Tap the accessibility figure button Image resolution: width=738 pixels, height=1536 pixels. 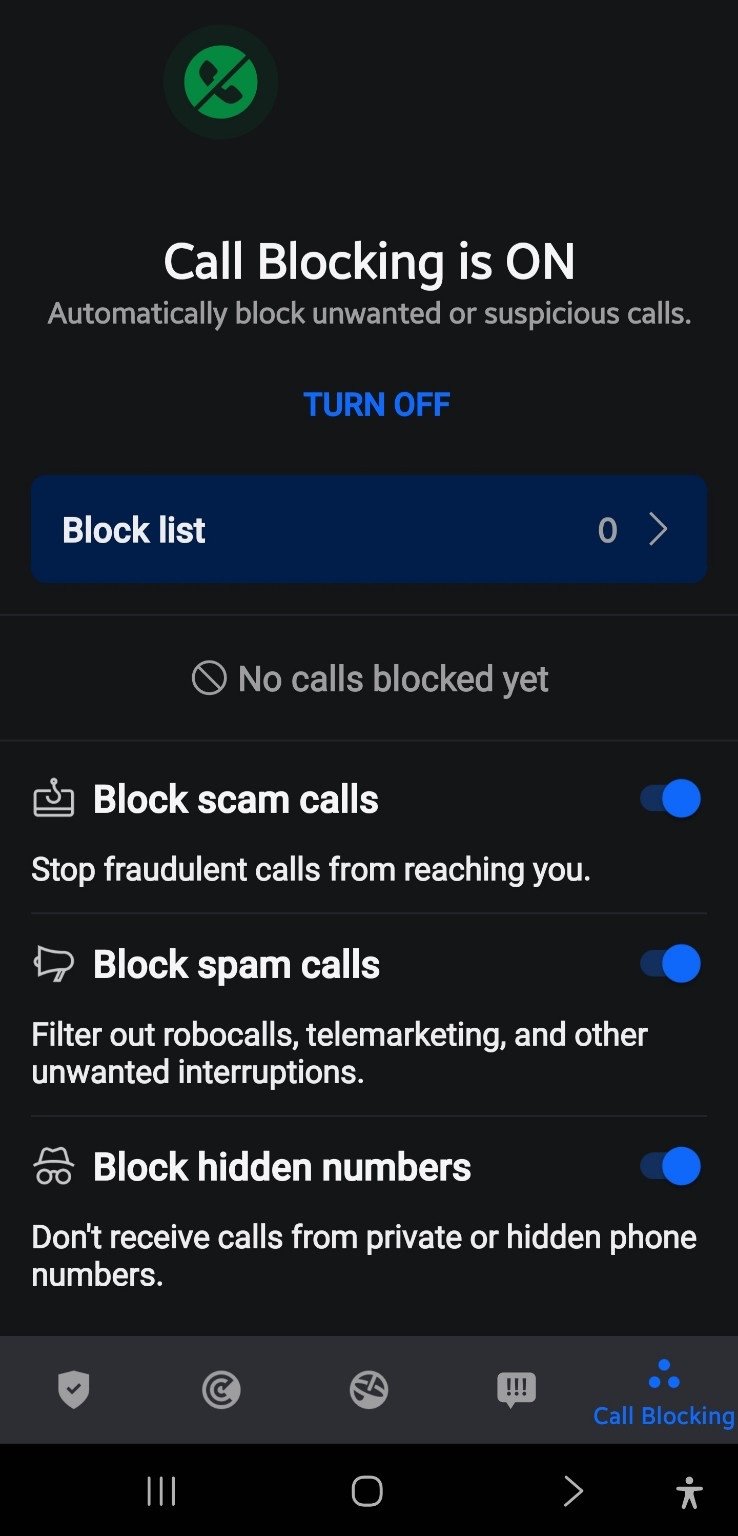tap(688, 1492)
